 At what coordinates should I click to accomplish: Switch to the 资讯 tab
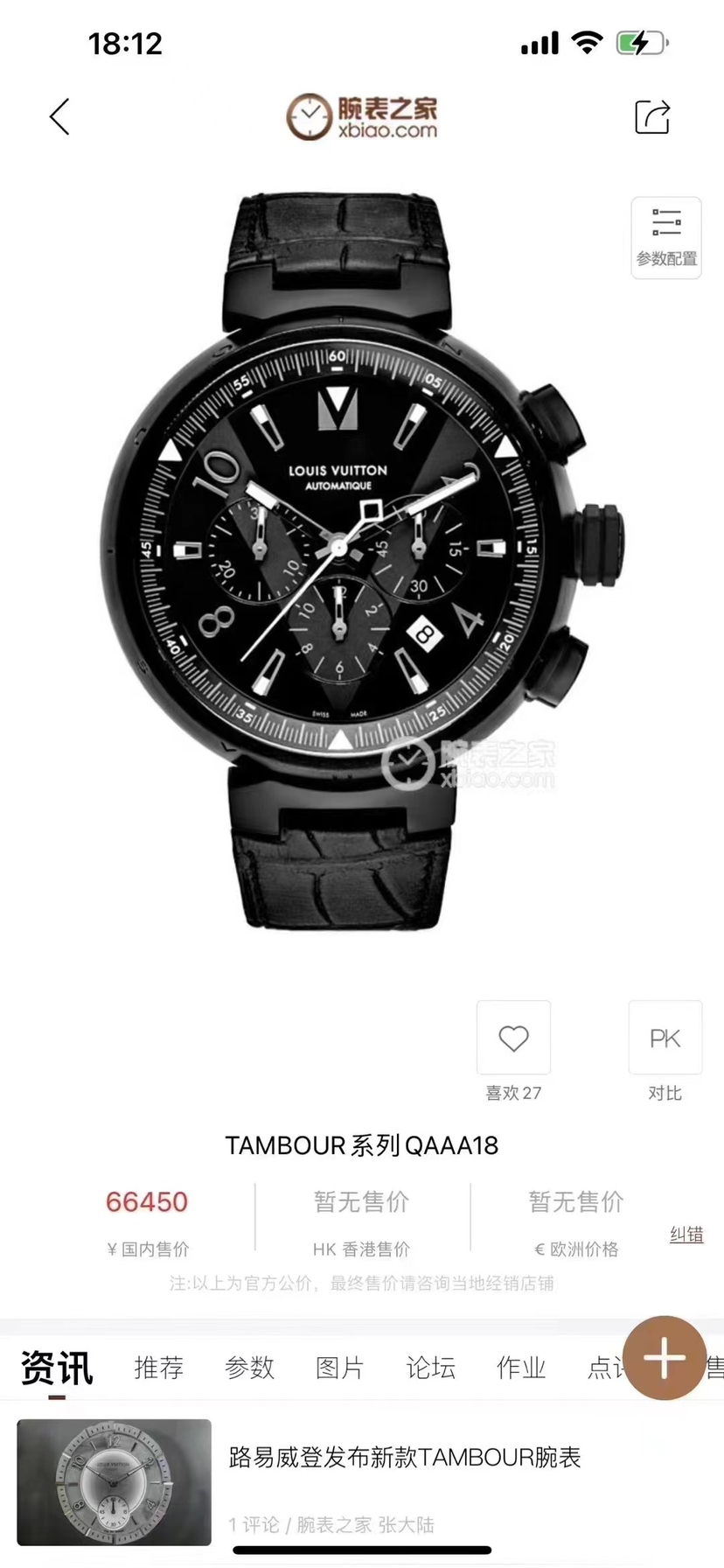click(57, 1368)
